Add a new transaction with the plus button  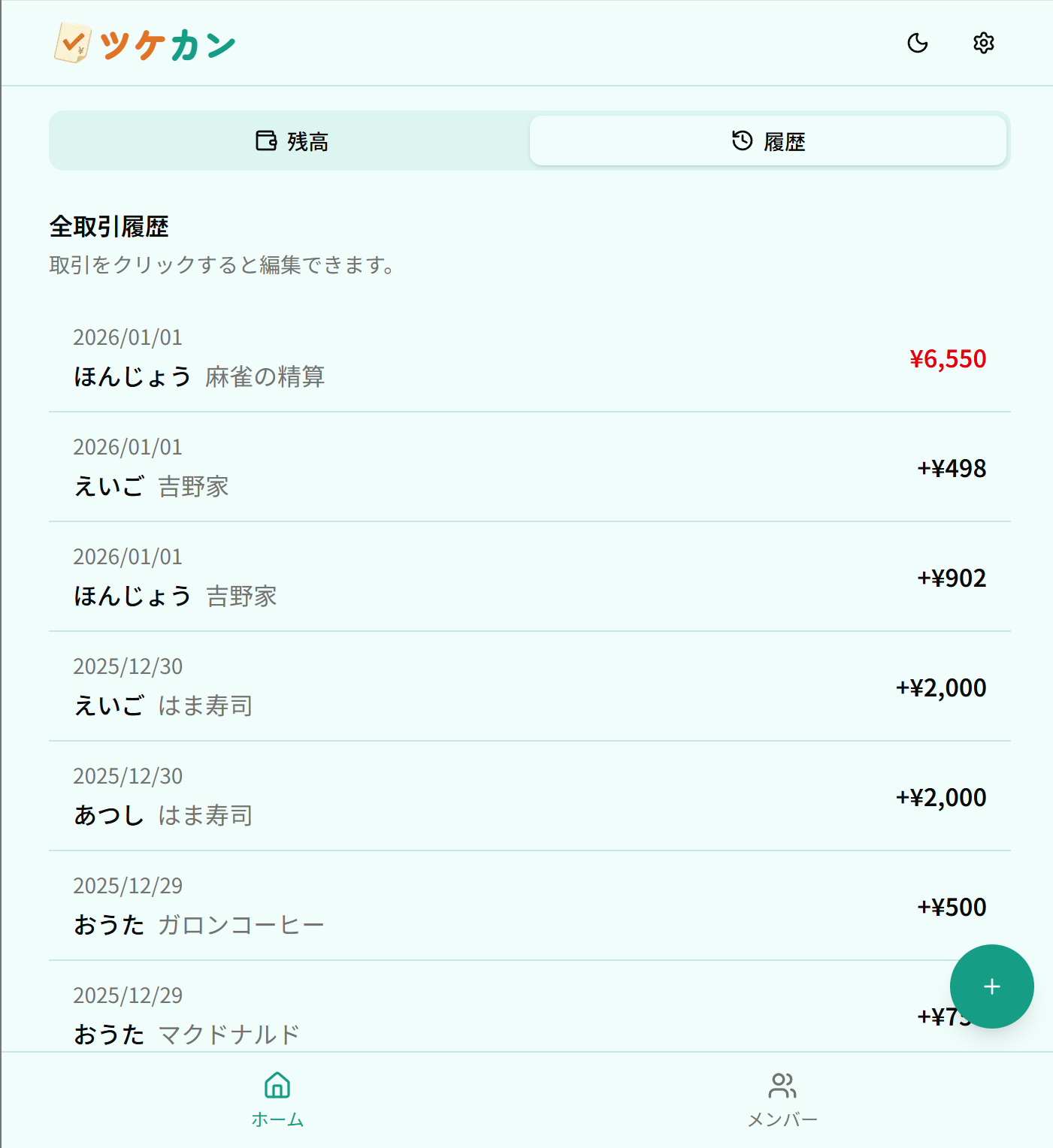tap(991, 986)
